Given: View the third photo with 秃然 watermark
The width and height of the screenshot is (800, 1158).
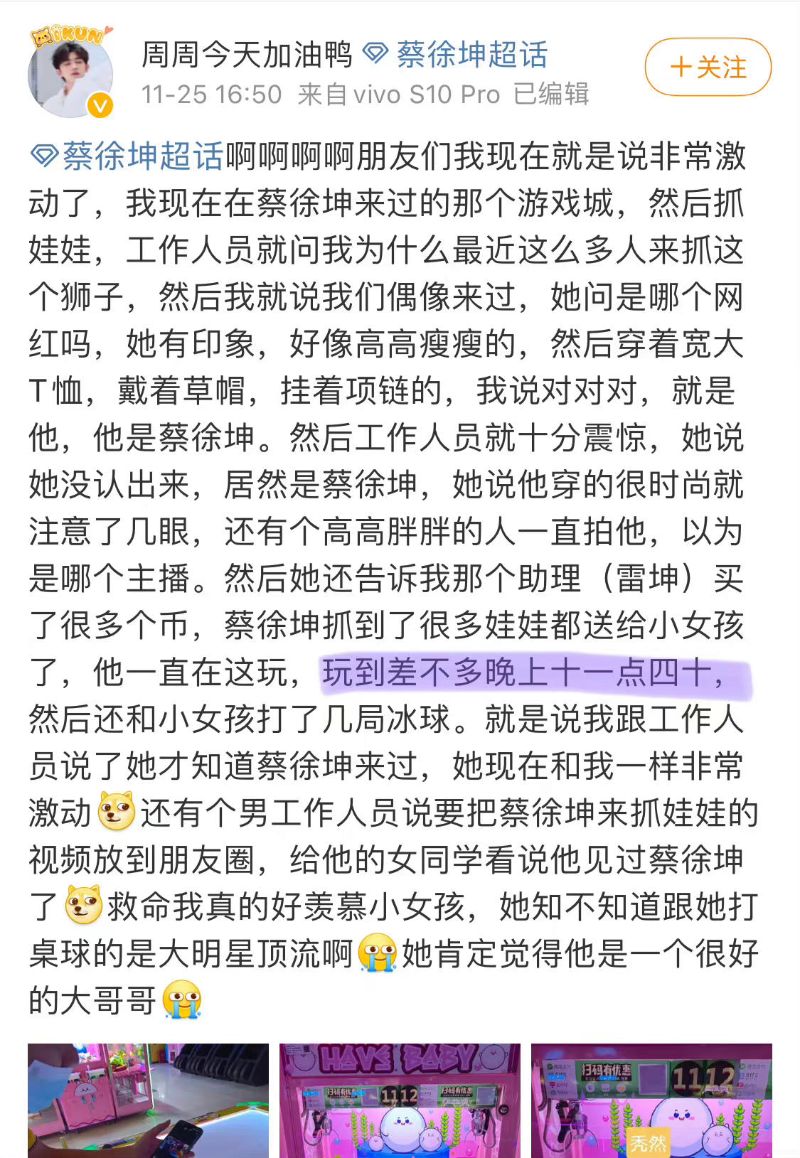Looking at the screenshot, I should 651,1100.
